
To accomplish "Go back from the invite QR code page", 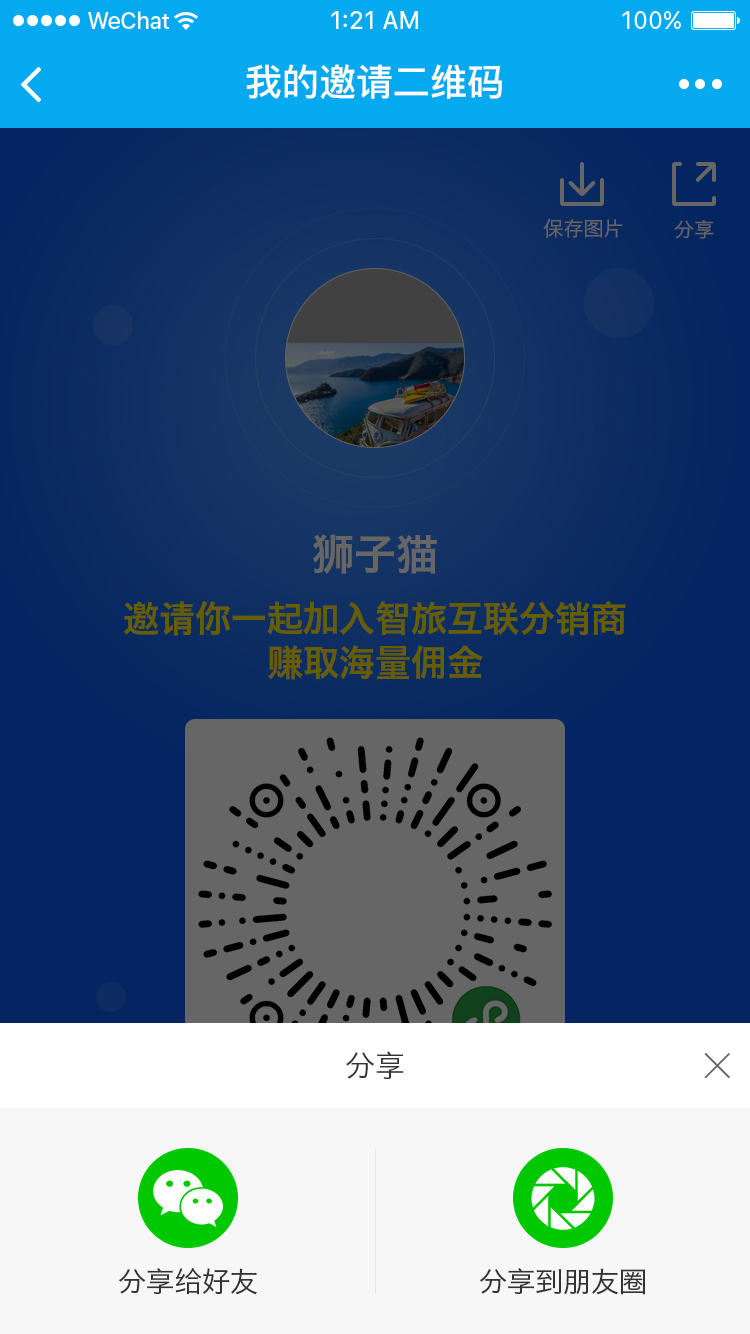I will [32, 85].
